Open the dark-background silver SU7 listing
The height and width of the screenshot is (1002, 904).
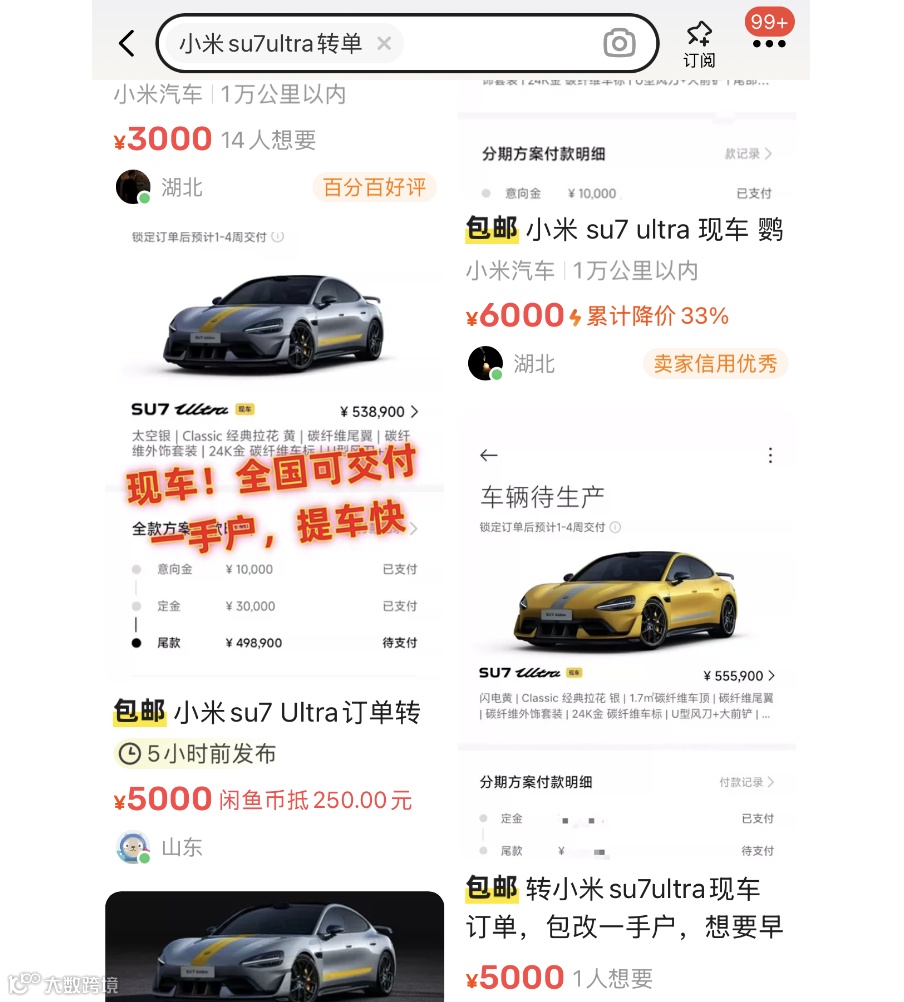[275, 946]
